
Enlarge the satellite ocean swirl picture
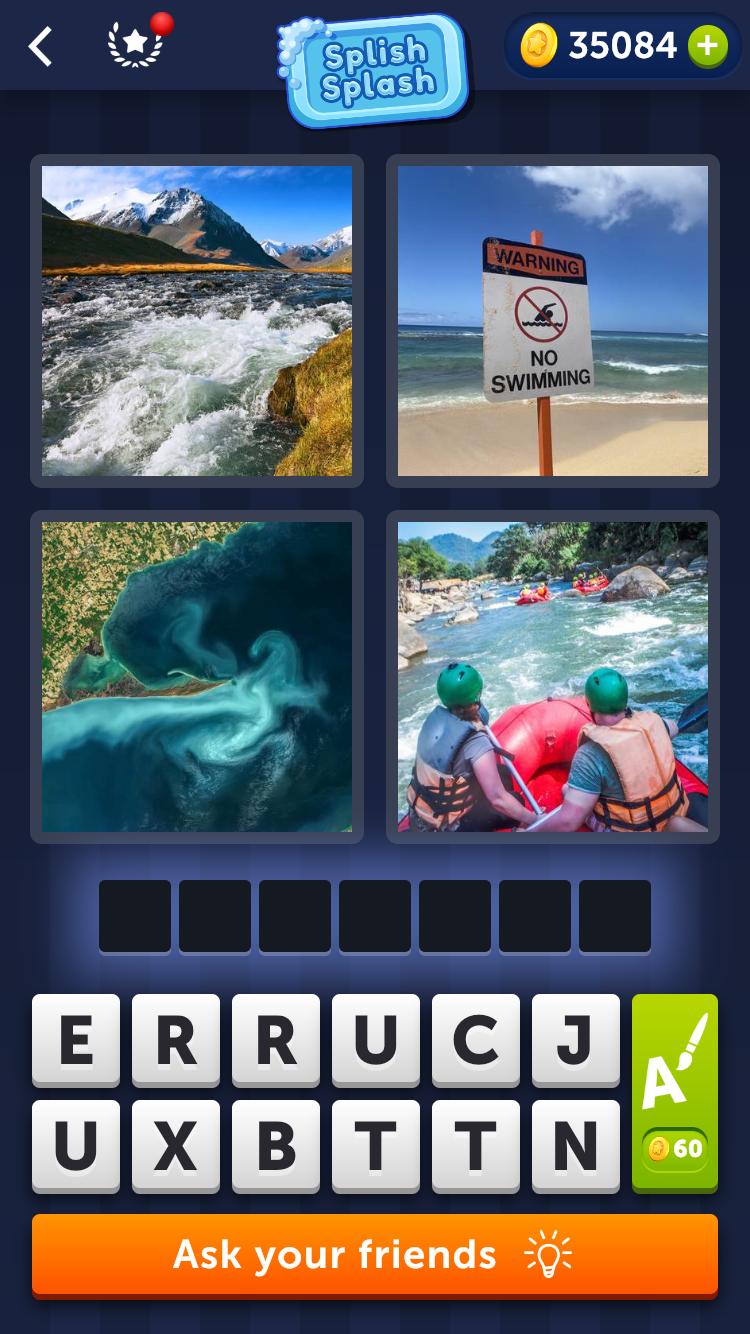point(197,677)
